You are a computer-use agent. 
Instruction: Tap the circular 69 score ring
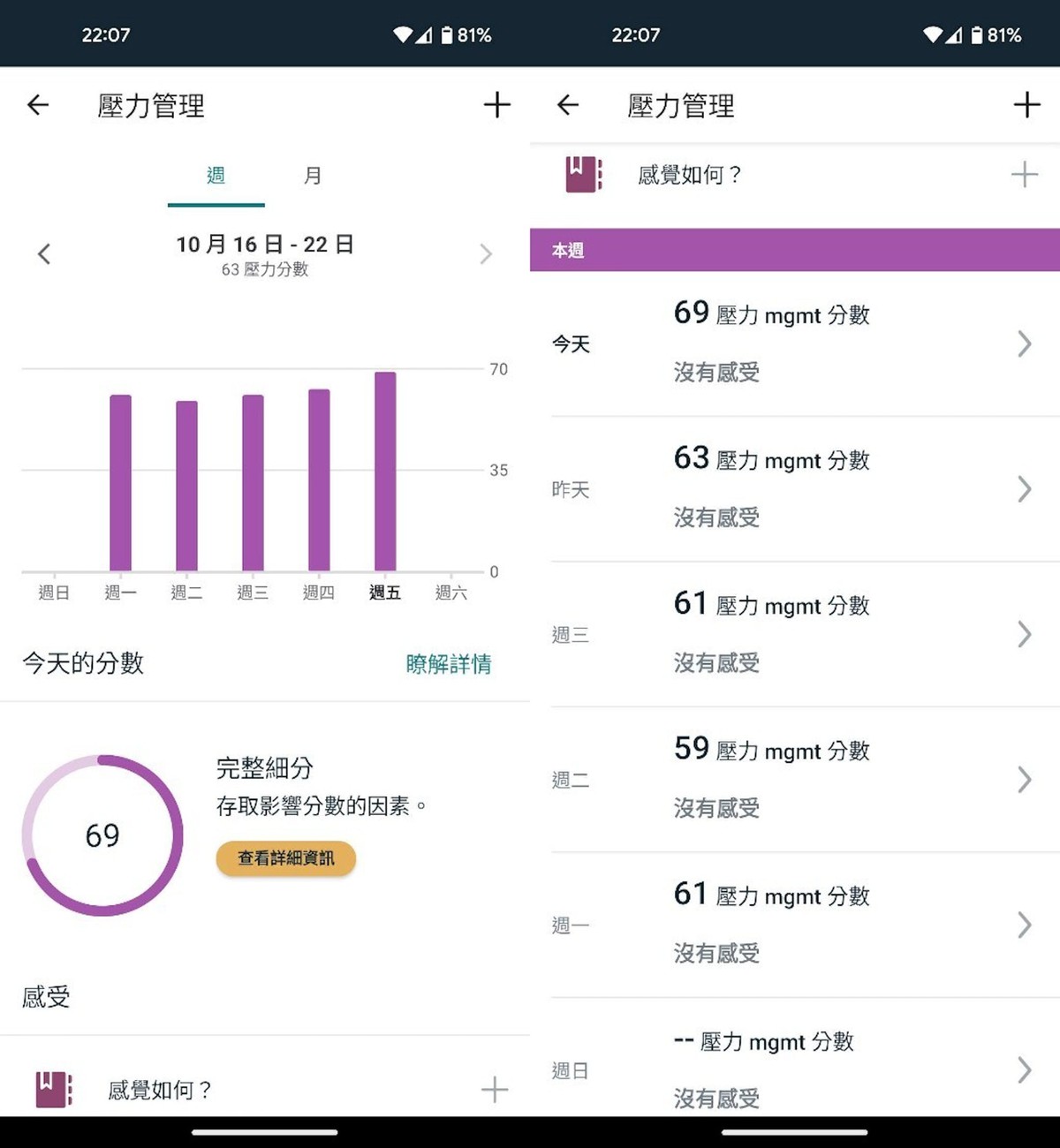[102, 835]
